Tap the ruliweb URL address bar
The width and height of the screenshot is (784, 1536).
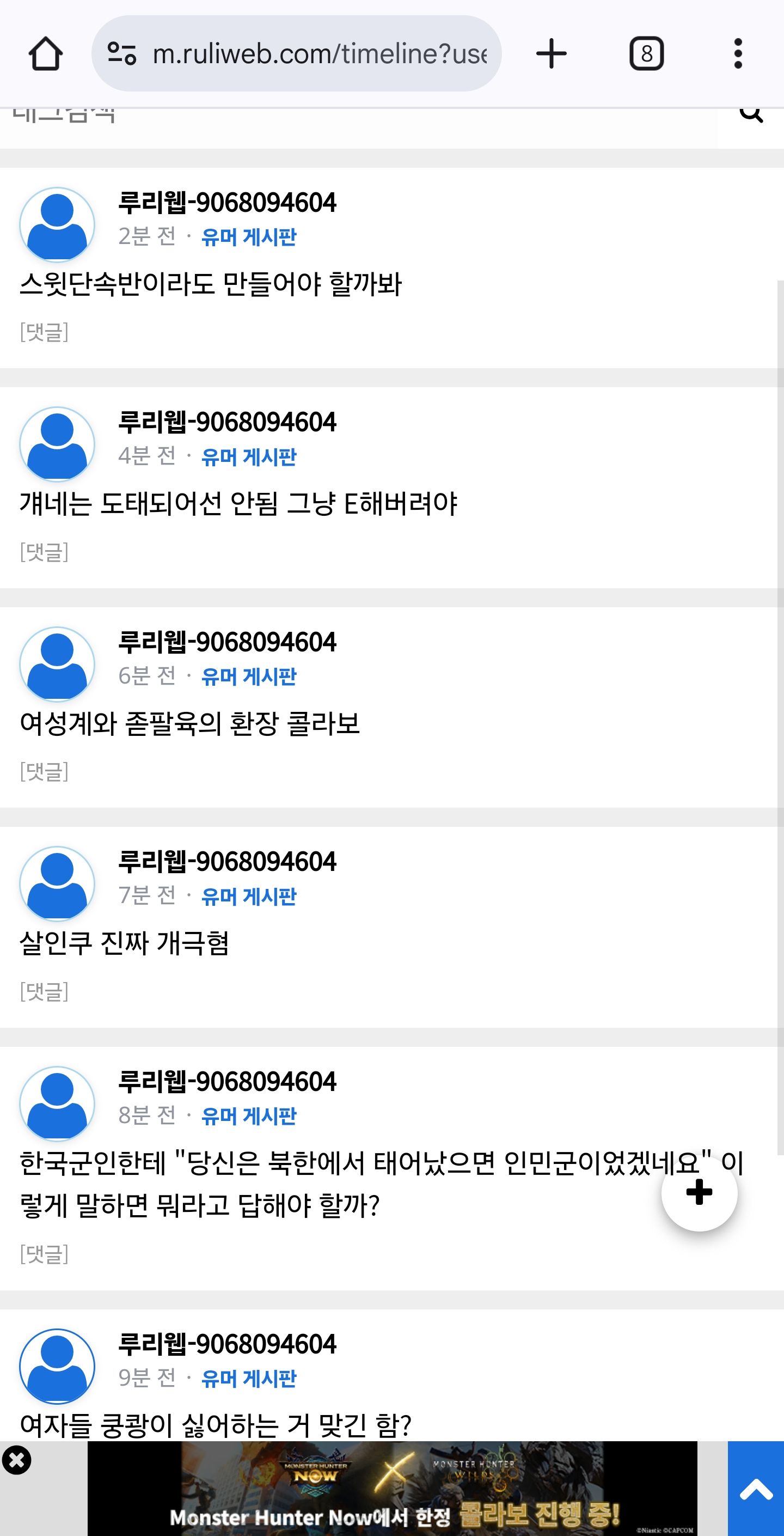[x=319, y=54]
